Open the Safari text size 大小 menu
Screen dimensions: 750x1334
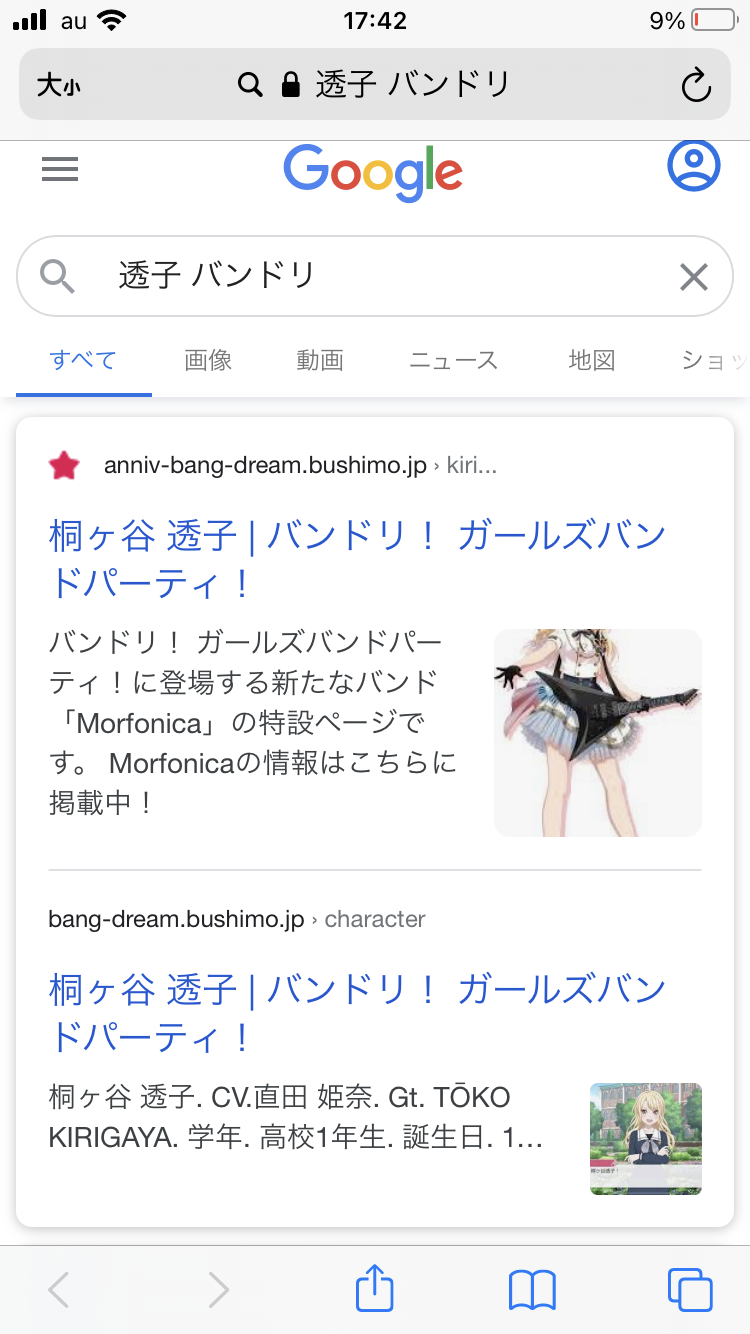click(x=59, y=86)
